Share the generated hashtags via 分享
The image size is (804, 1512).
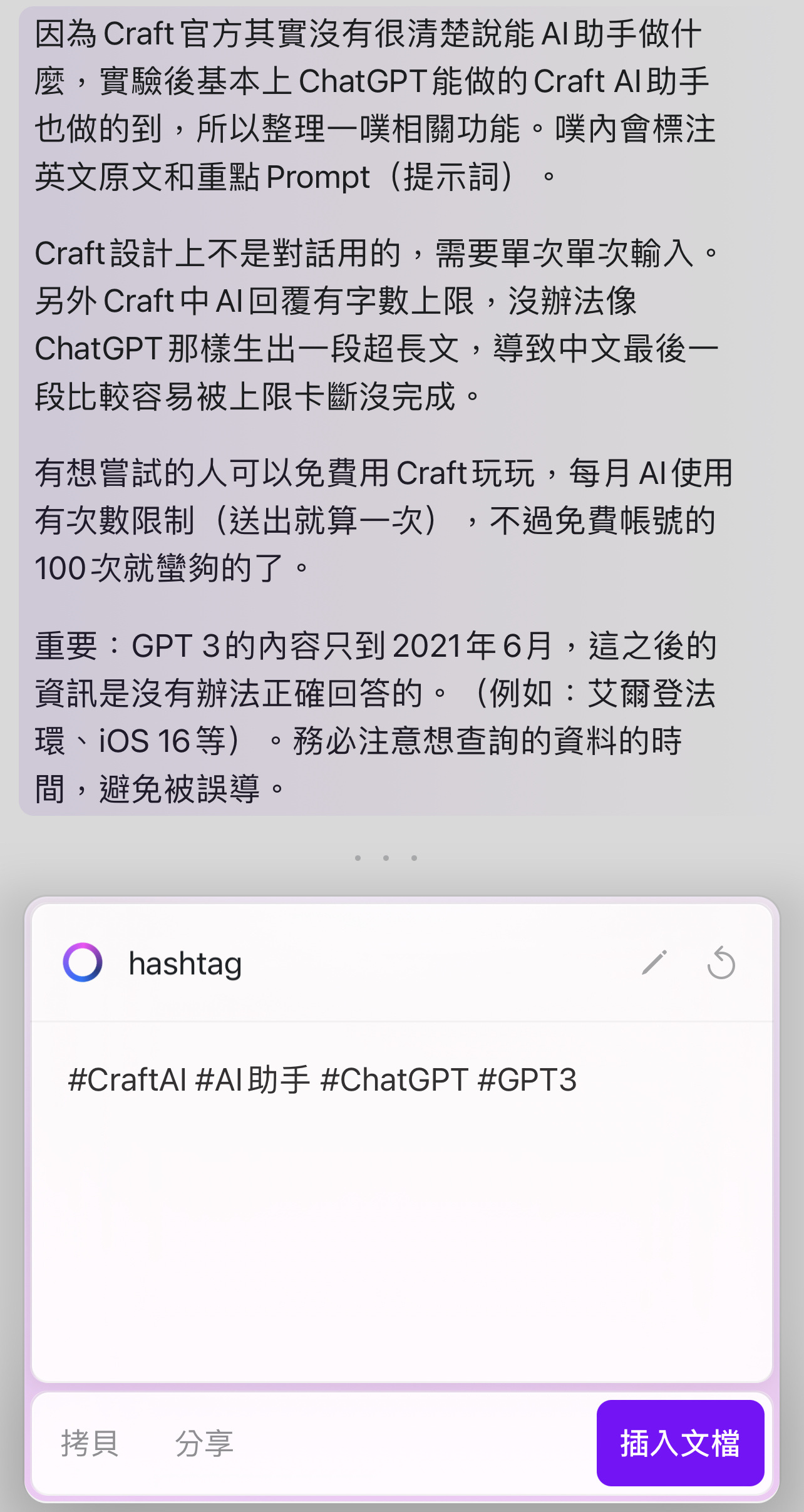[204, 1443]
